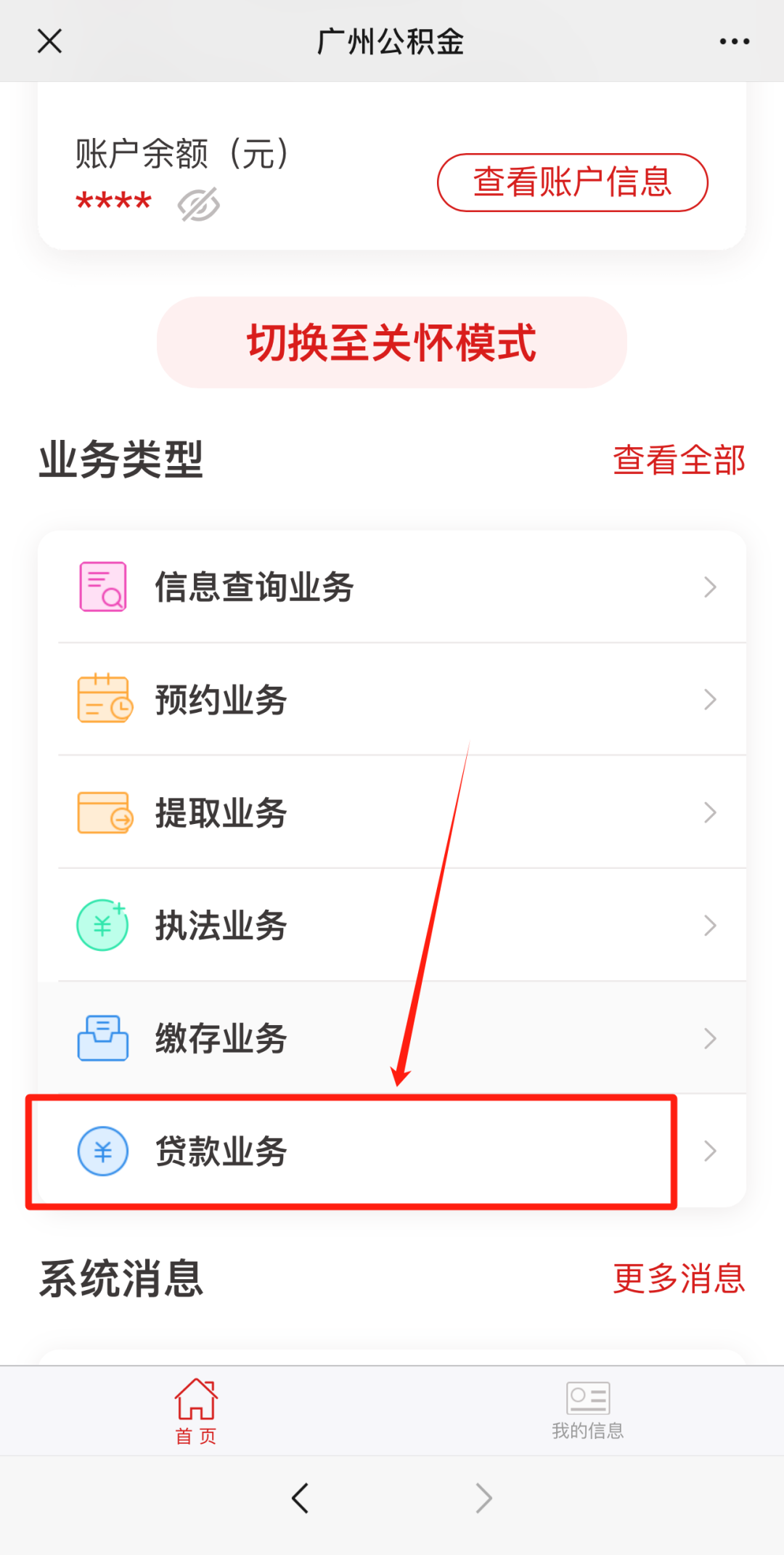Open 信息查询业务 row
Image resolution: width=784 pixels, height=1555 pixels.
coord(392,587)
